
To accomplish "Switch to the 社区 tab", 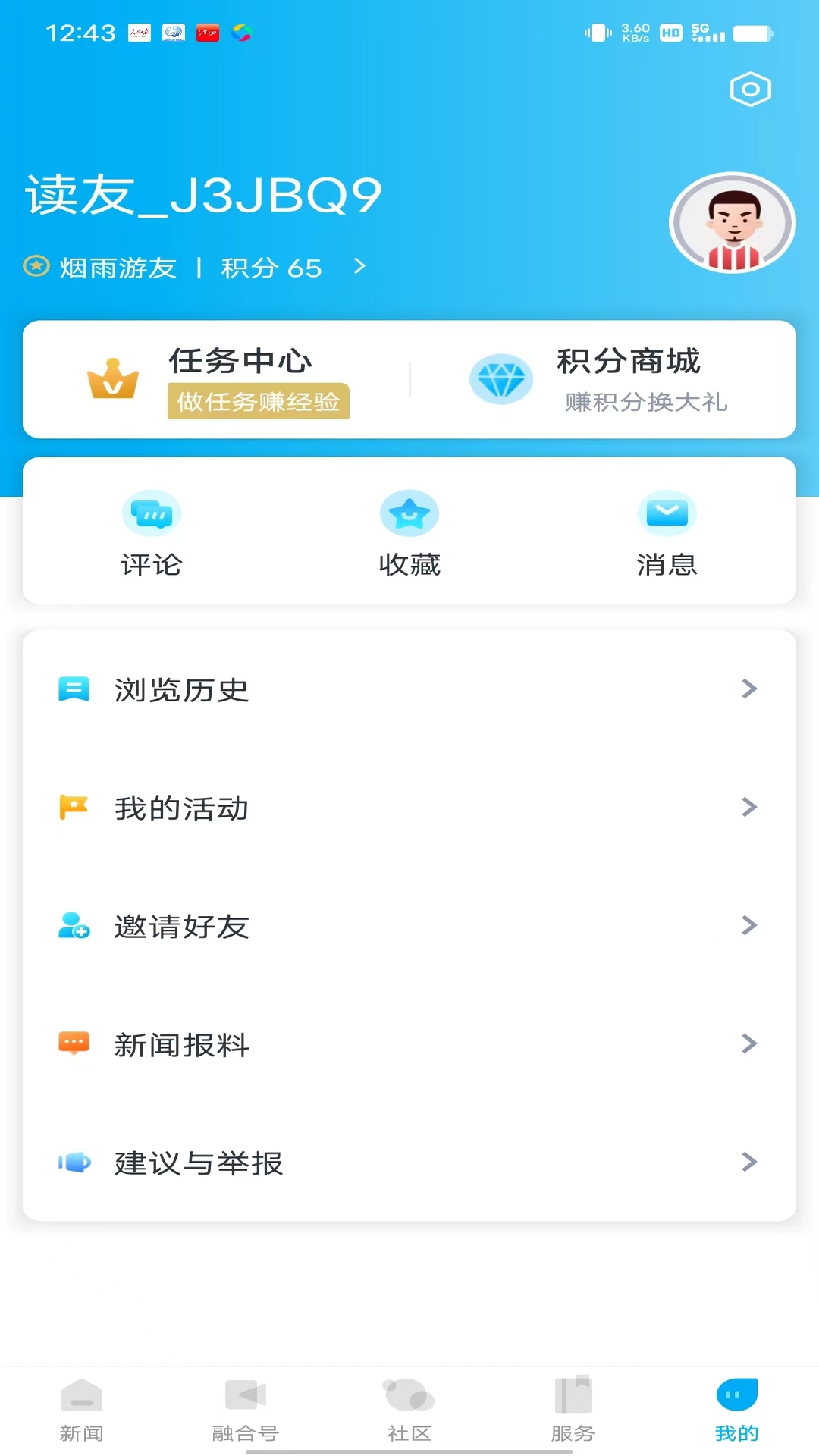I will coord(409,1412).
